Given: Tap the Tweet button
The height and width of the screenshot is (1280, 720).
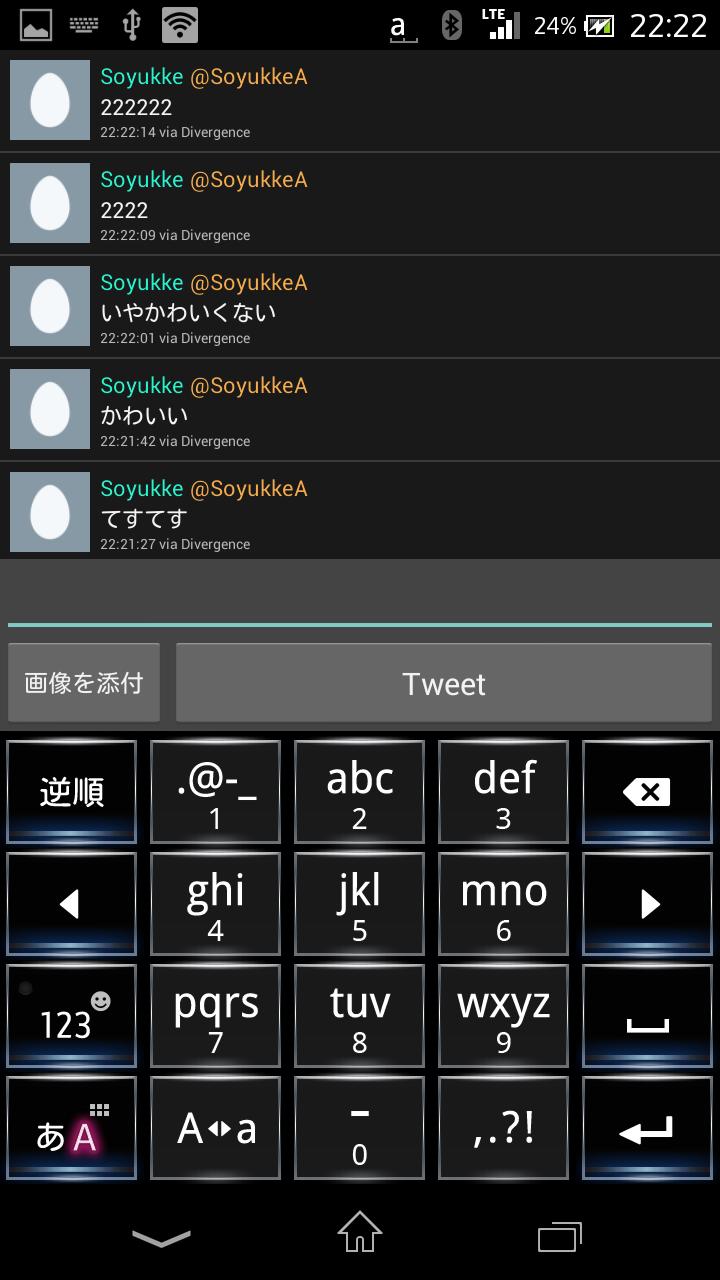Looking at the screenshot, I should (444, 683).
